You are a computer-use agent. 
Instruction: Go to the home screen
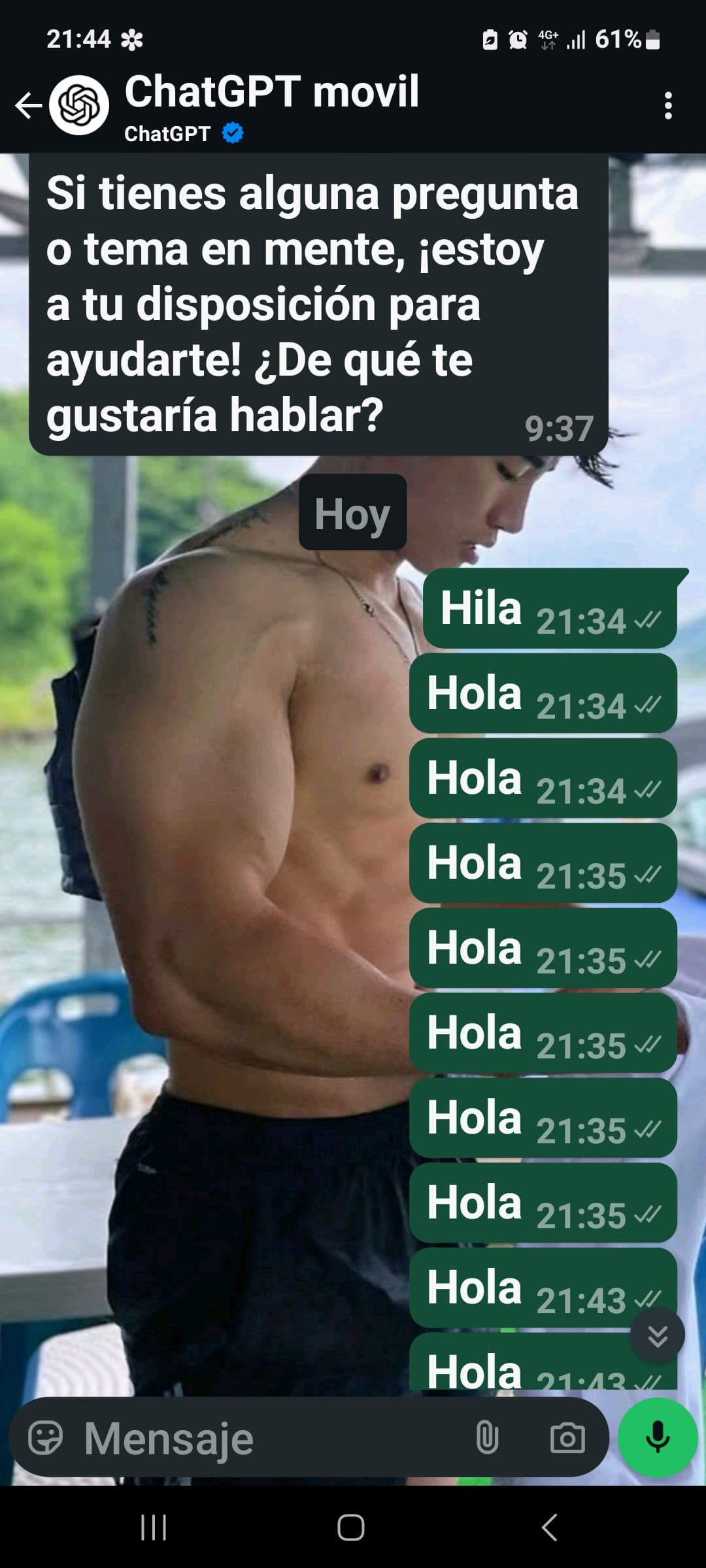coord(351,1527)
